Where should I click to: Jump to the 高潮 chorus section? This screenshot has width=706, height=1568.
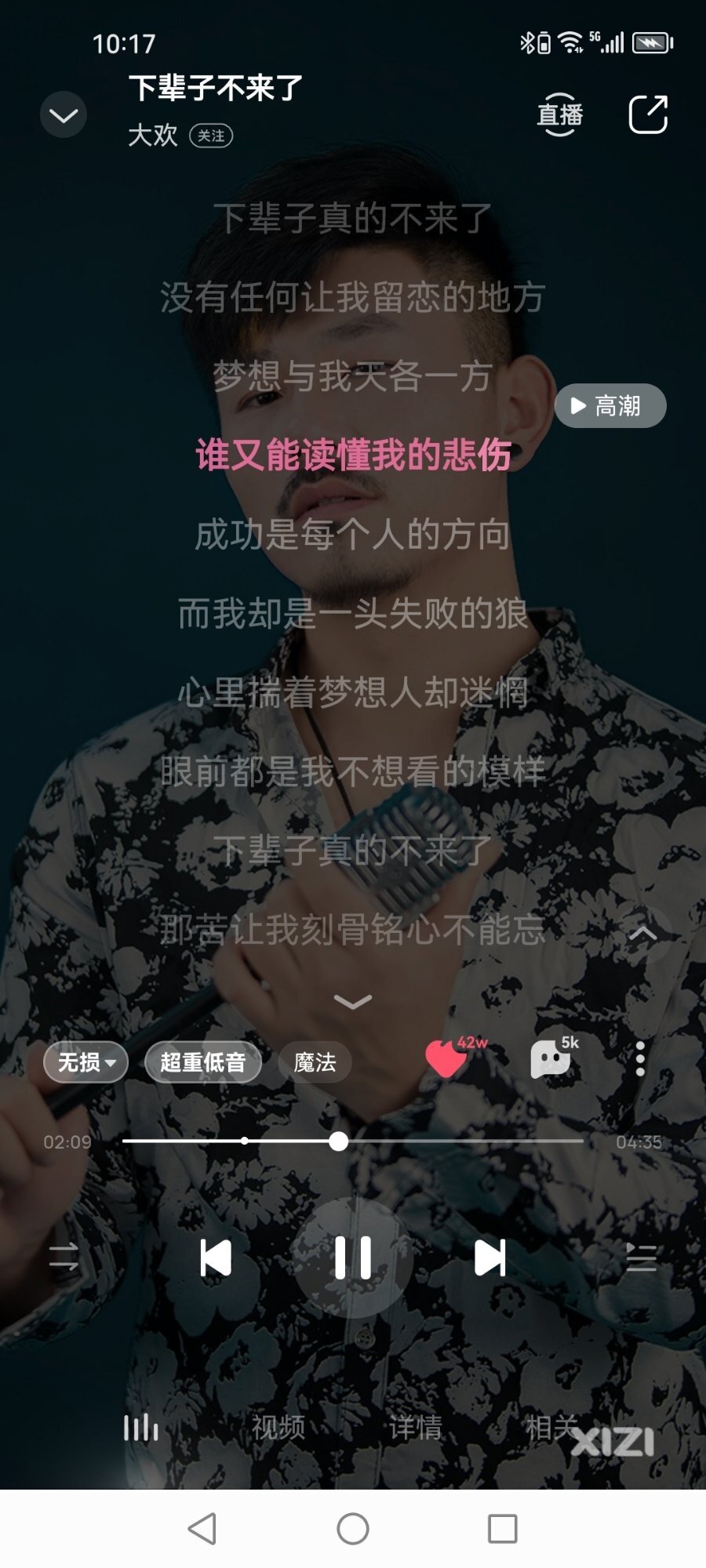[x=610, y=406]
